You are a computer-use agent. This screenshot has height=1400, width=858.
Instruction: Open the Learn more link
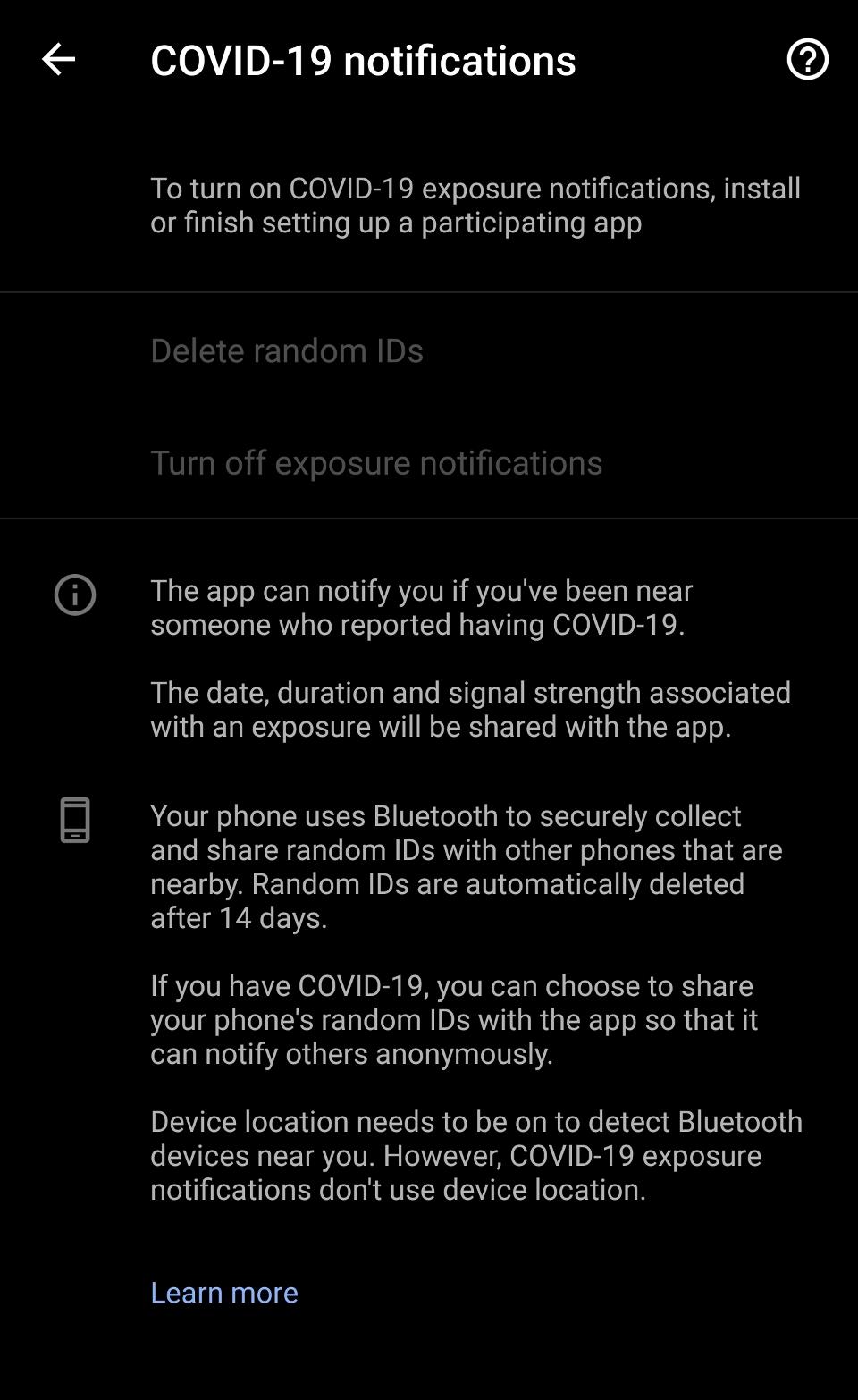(224, 1292)
